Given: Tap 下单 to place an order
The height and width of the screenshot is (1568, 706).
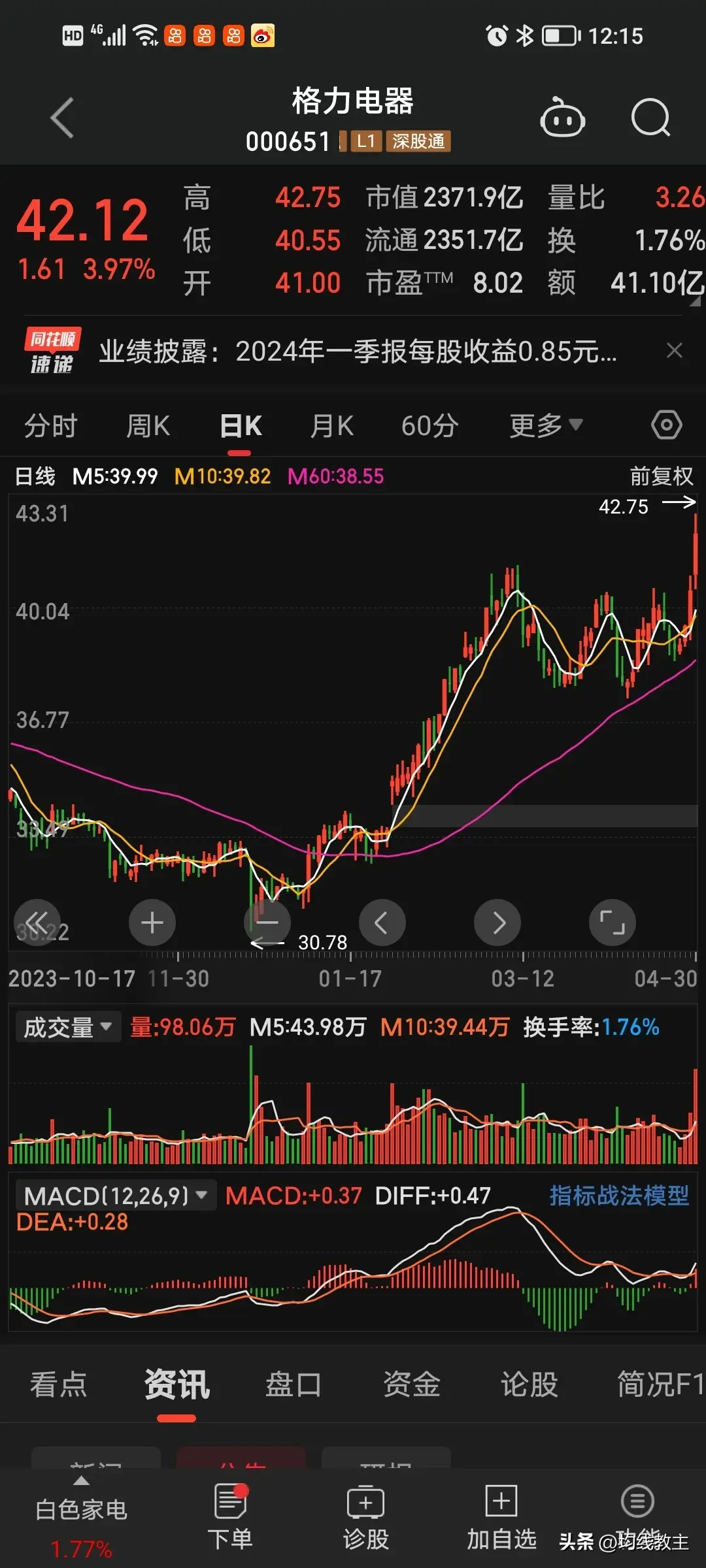Looking at the screenshot, I should [230, 1516].
